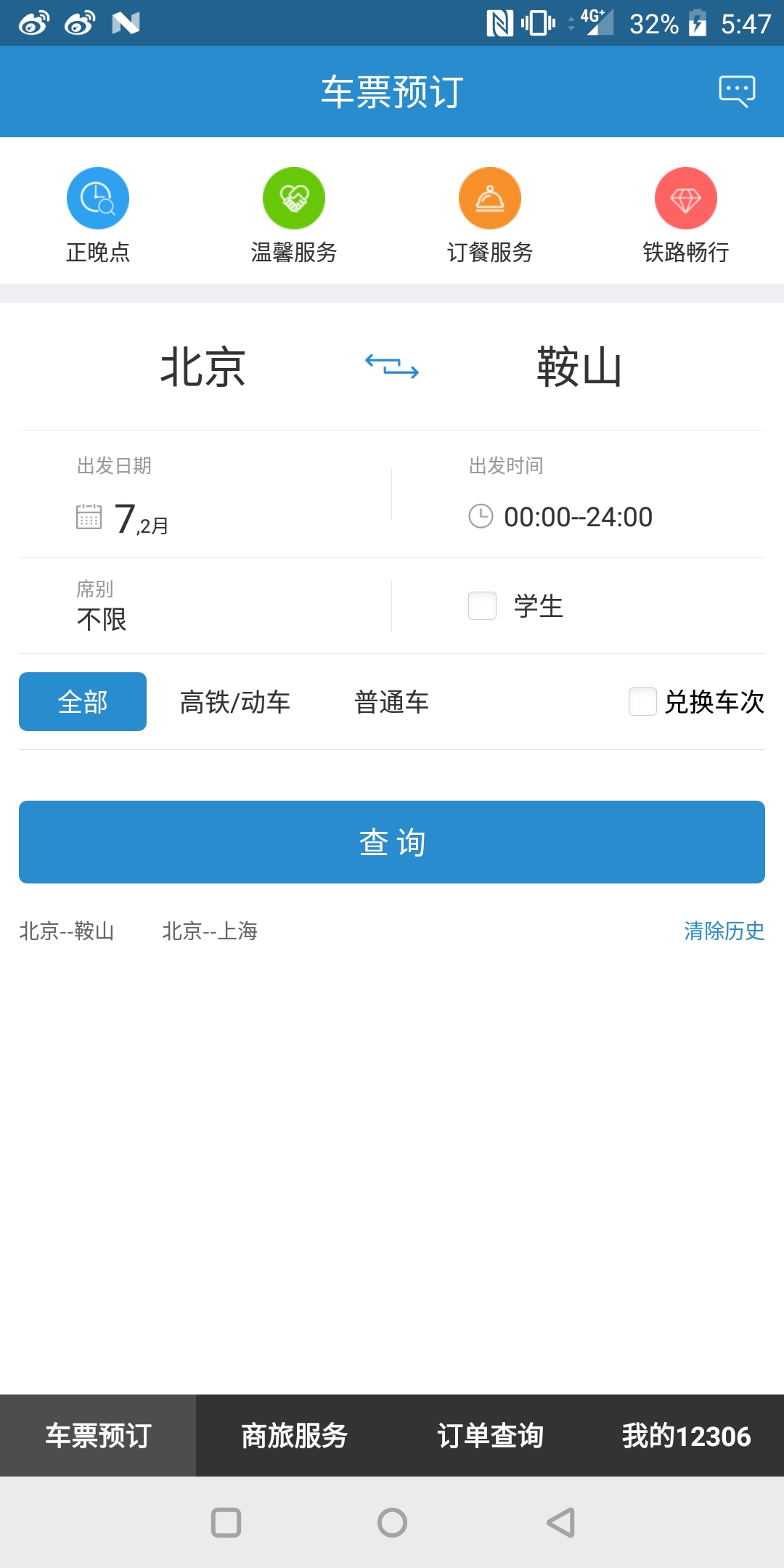Select the 北京--上海 history entry
Image resolution: width=784 pixels, height=1568 pixels.
(x=211, y=931)
